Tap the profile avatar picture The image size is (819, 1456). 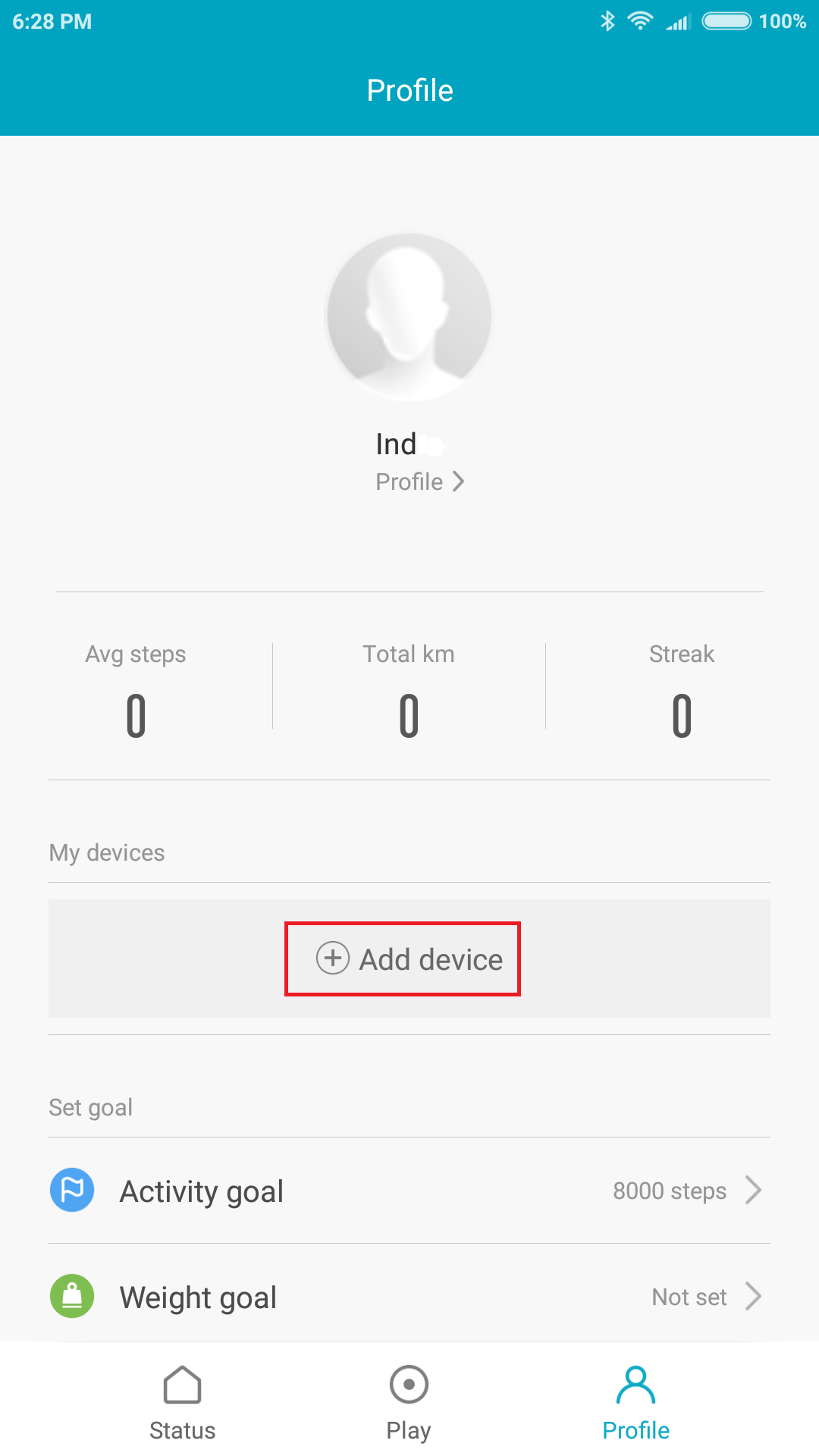[x=409, y=316]
